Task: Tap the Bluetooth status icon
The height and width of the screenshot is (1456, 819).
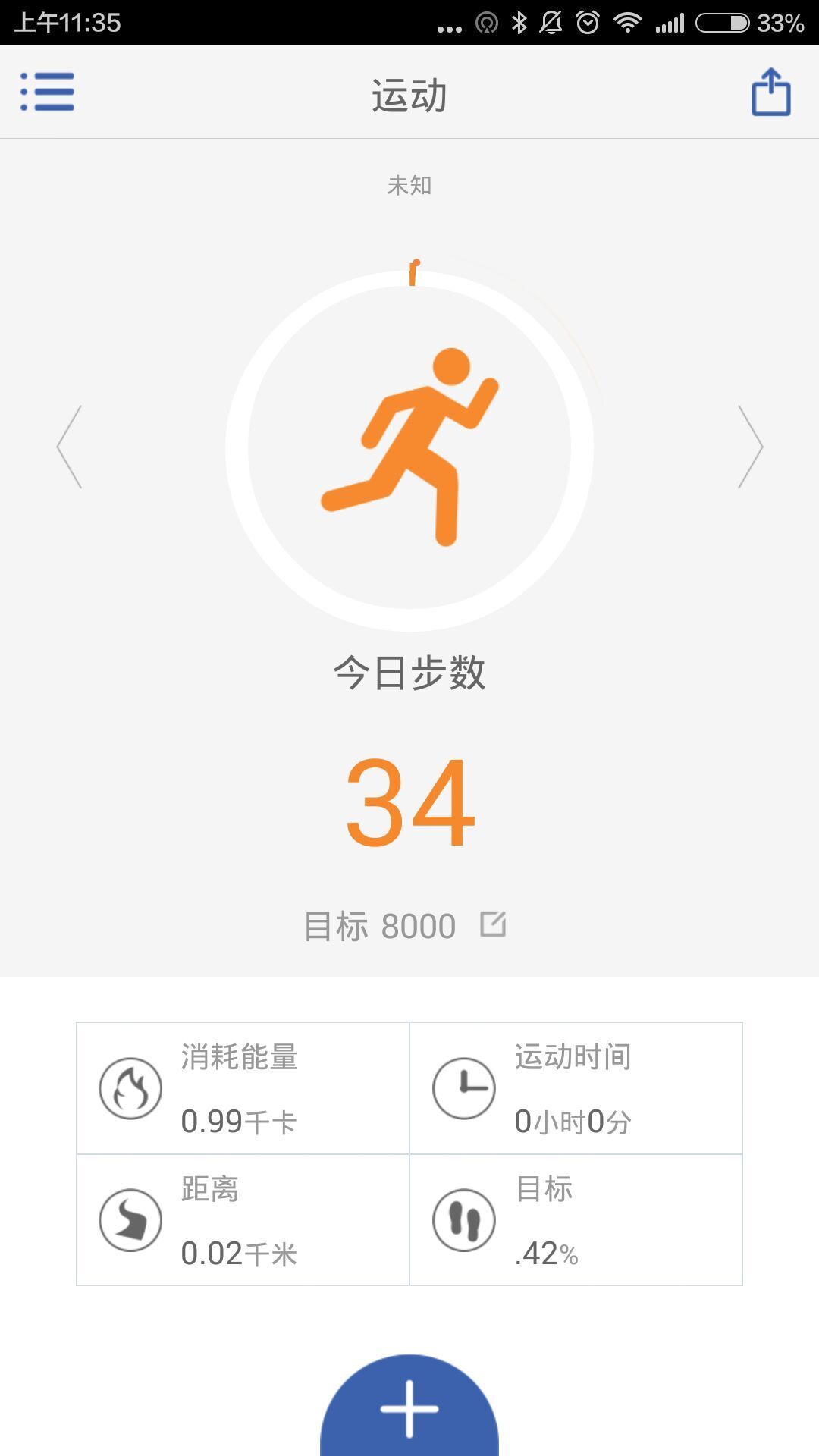Action: coord(519,22)
